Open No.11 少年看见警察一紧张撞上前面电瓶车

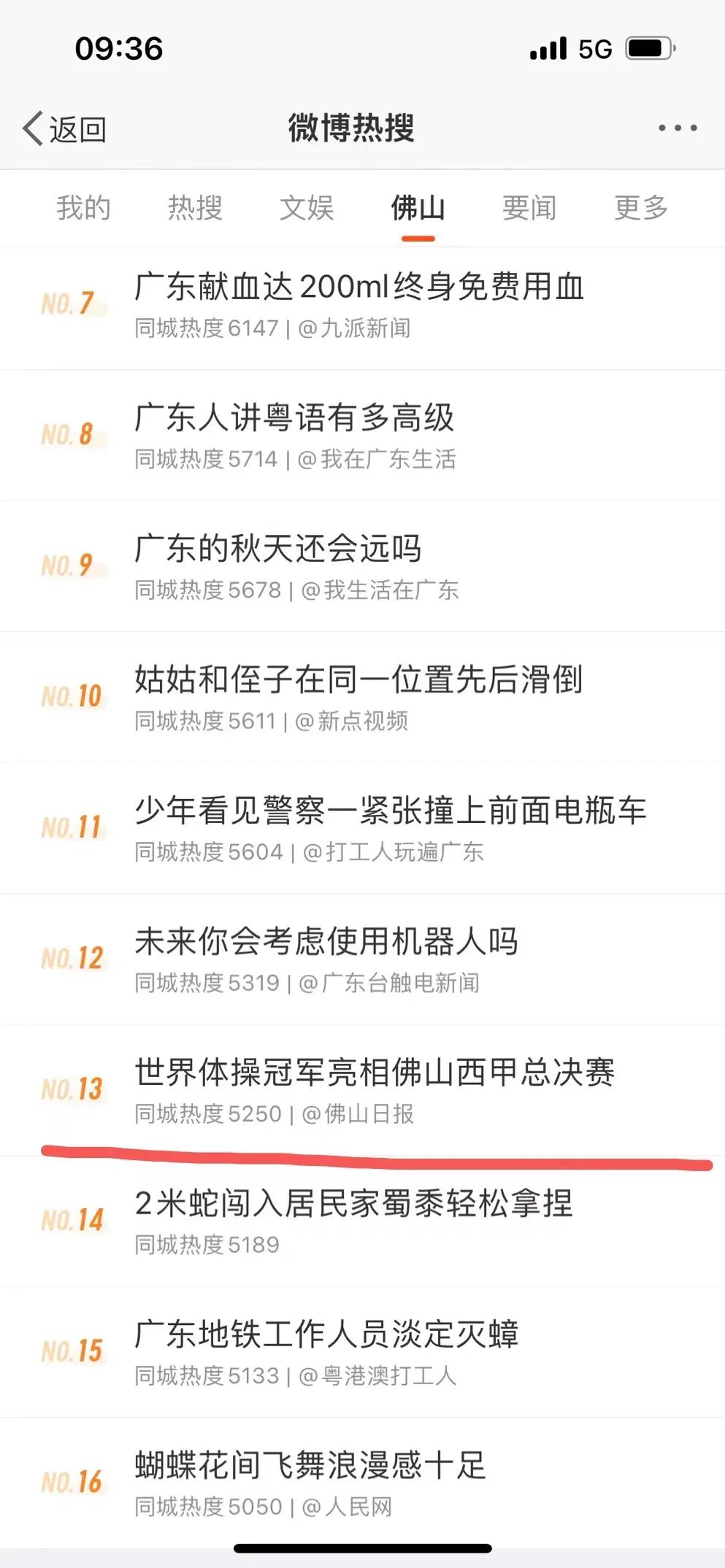362,828
